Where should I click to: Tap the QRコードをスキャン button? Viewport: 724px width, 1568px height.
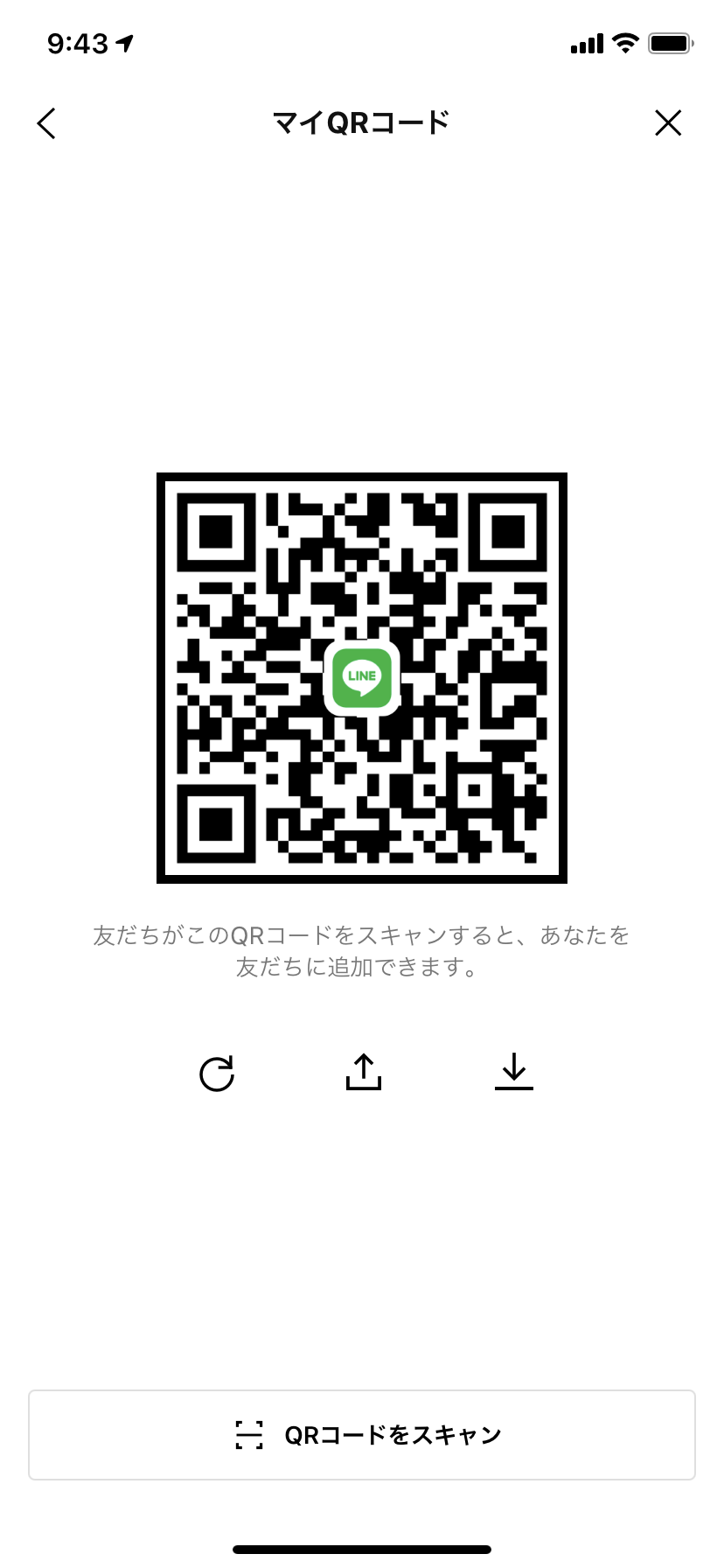coord(362,1435)
